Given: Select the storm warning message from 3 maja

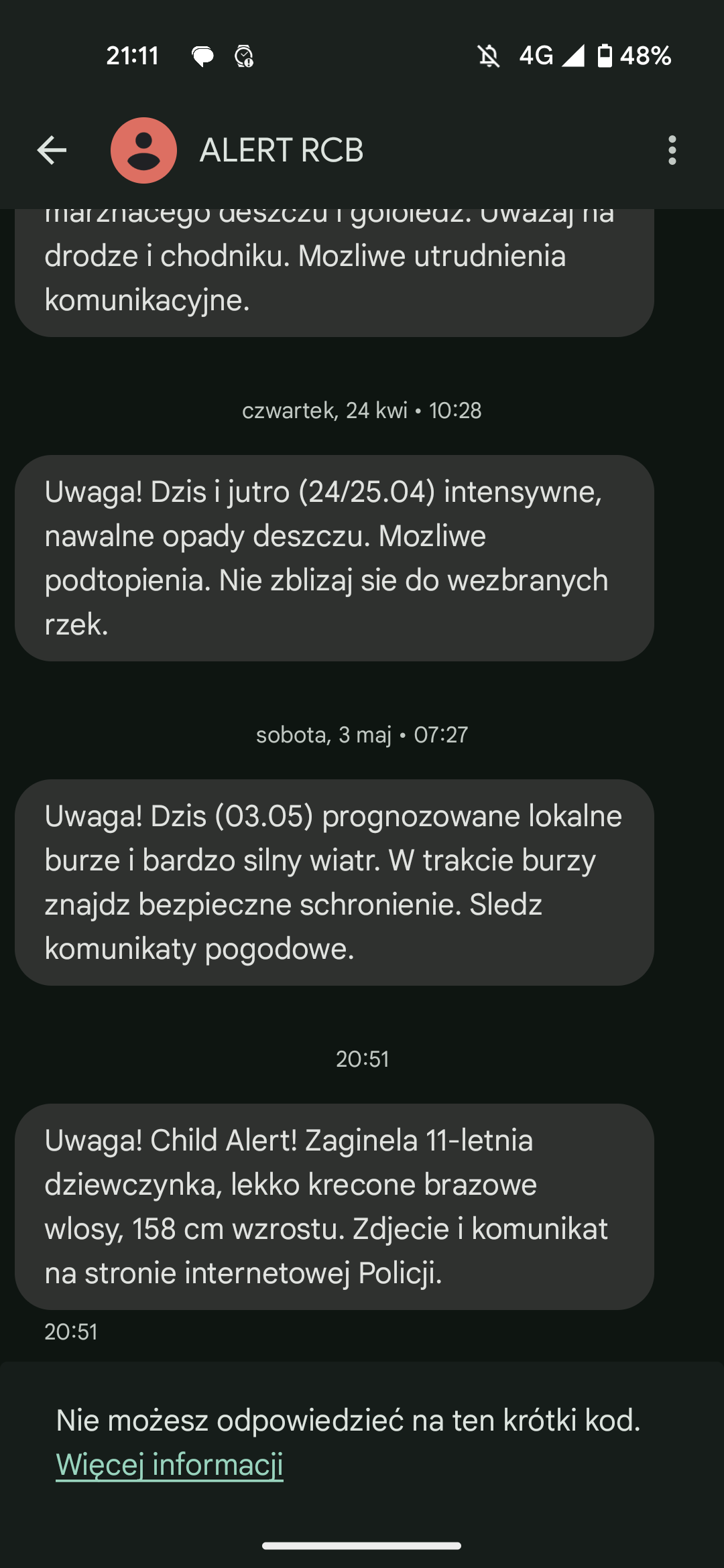Looking at the screenshot, I should coord(333,881).
